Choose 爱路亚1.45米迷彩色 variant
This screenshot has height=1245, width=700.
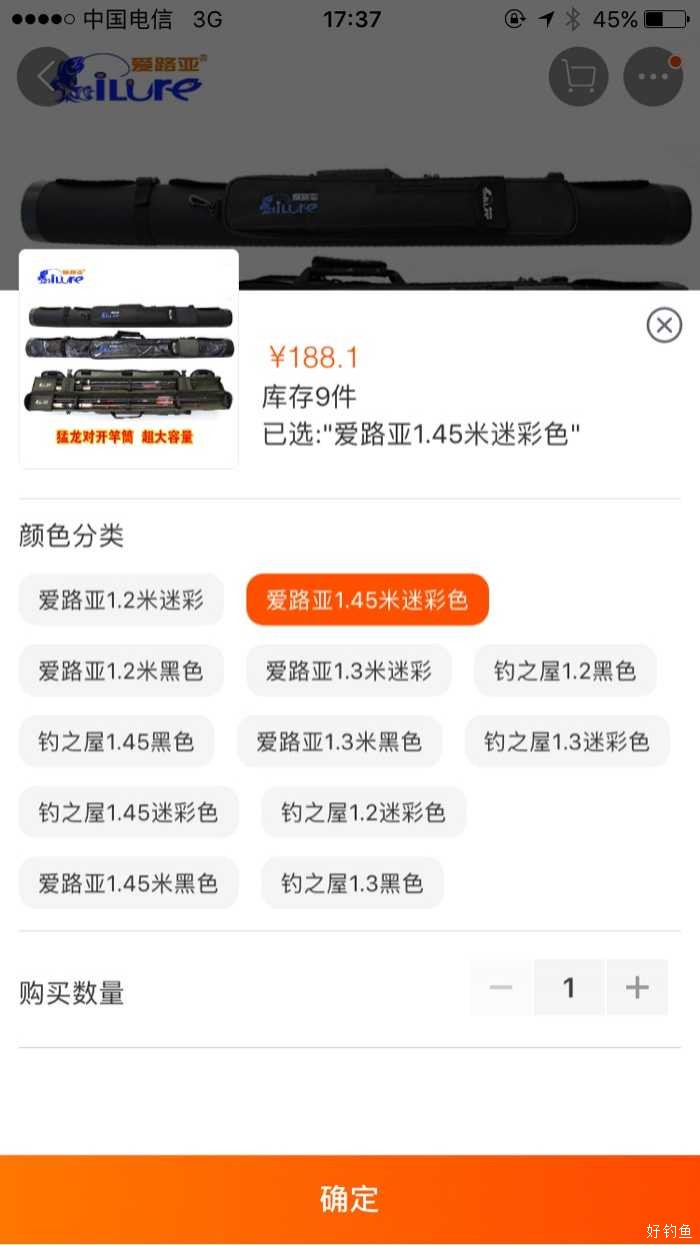367,600
